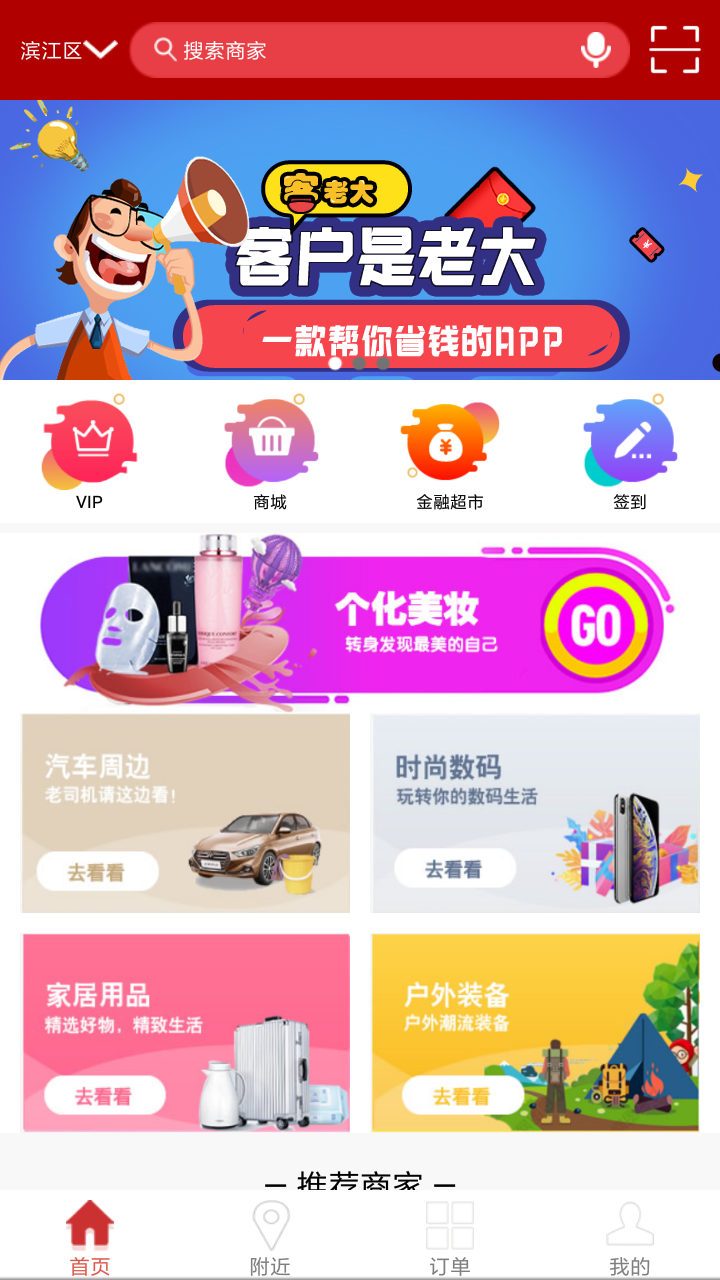This screenshot has width=720, height=1280.
Task: Tap 去看看 under 时尚数码
Action: click(x=453, y=868)
